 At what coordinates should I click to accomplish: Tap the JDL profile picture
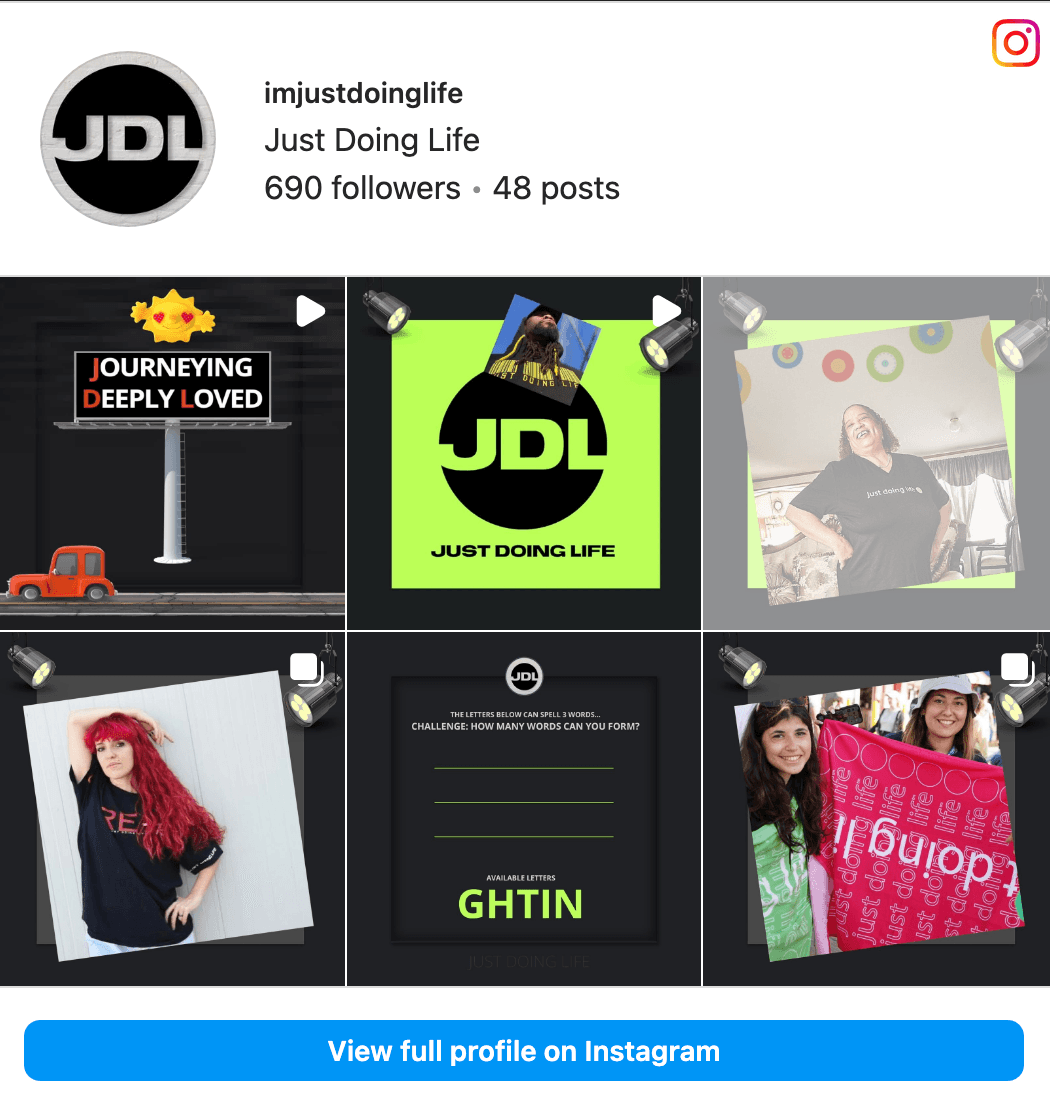pos(128,139)
